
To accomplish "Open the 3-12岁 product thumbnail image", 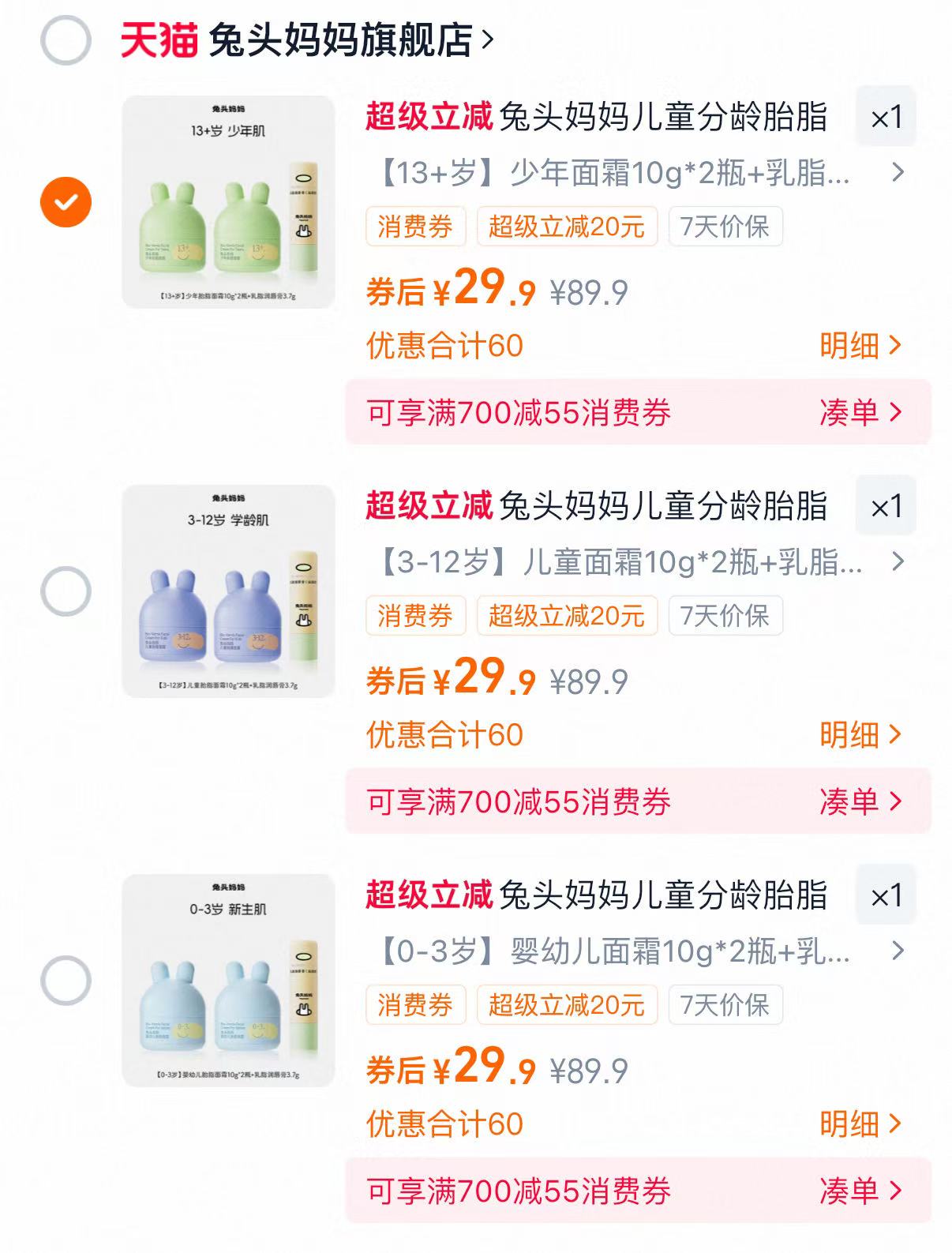I will click(x=229, y=590).
